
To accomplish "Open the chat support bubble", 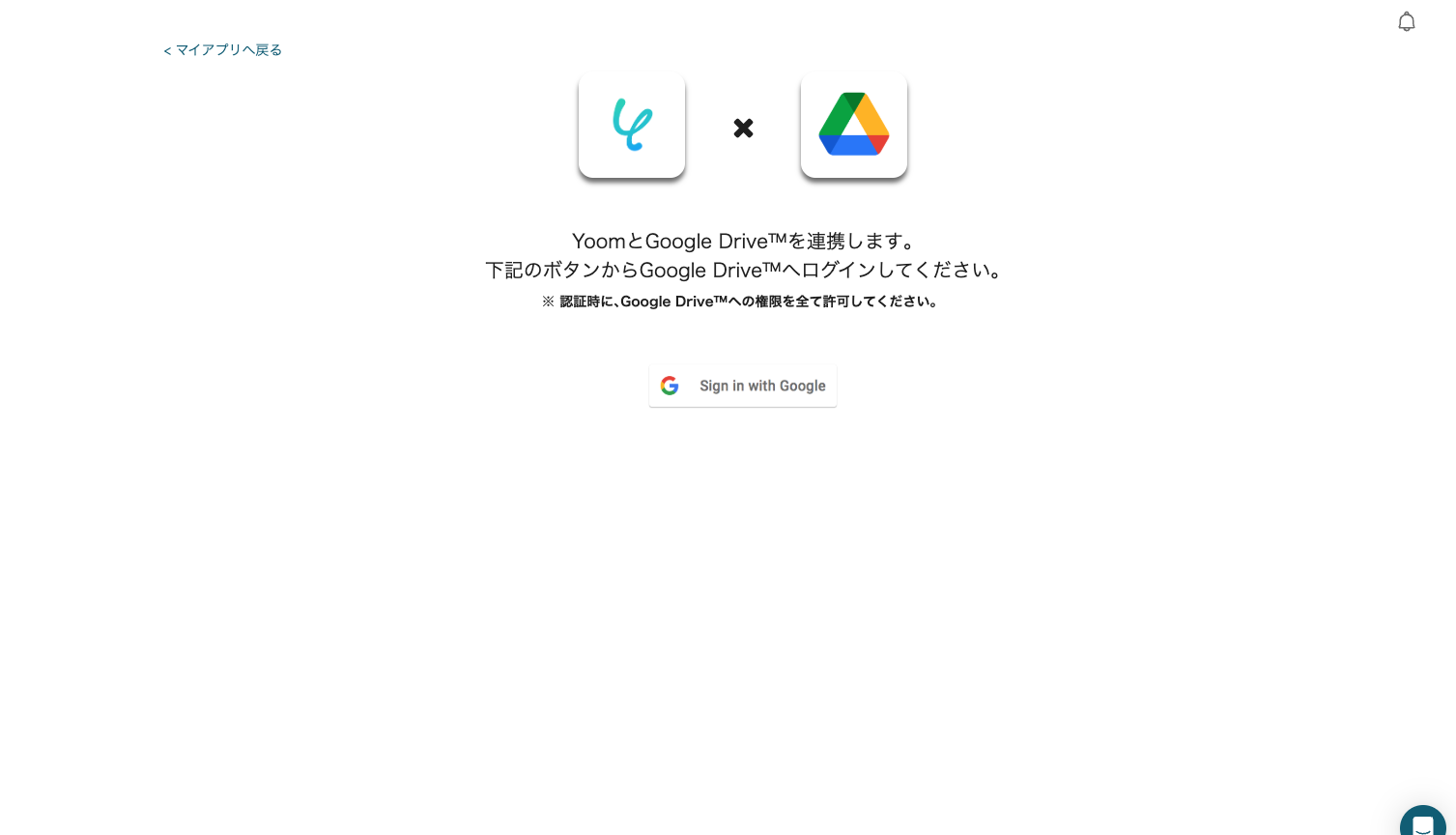I will 1422,822.
